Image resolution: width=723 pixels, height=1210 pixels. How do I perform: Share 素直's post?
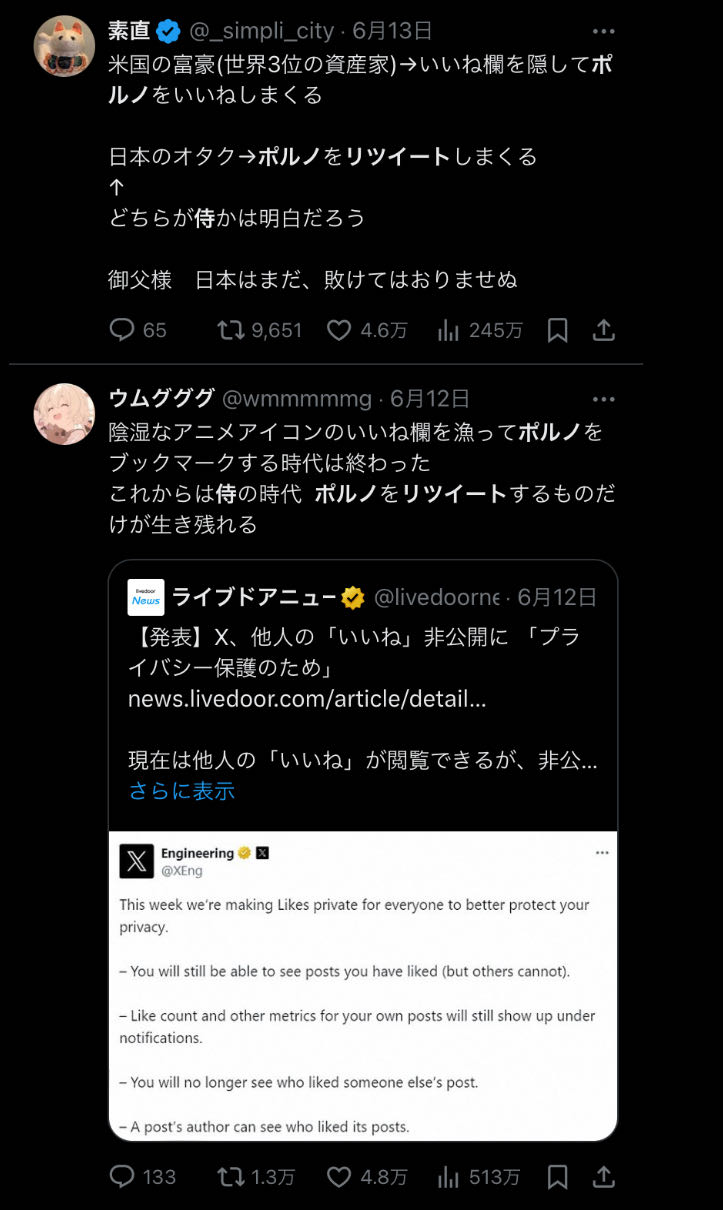pos(603,330)
